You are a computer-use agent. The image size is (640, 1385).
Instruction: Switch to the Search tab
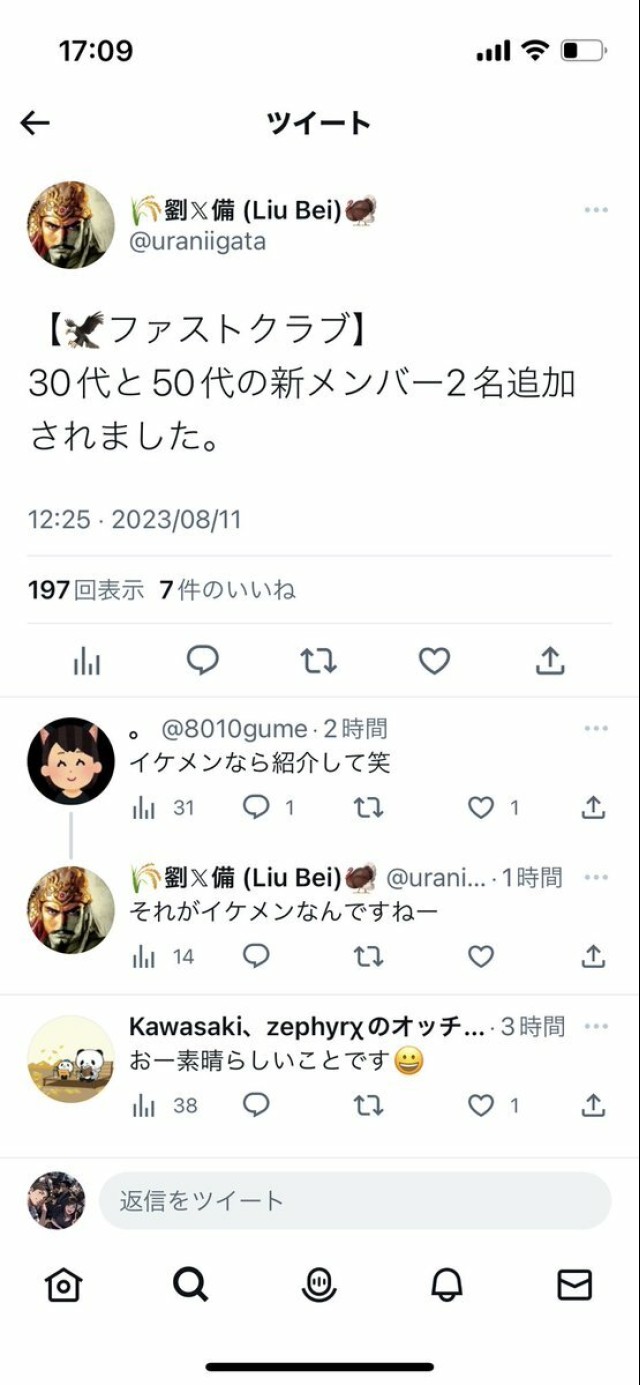[x=190, y=1285]
